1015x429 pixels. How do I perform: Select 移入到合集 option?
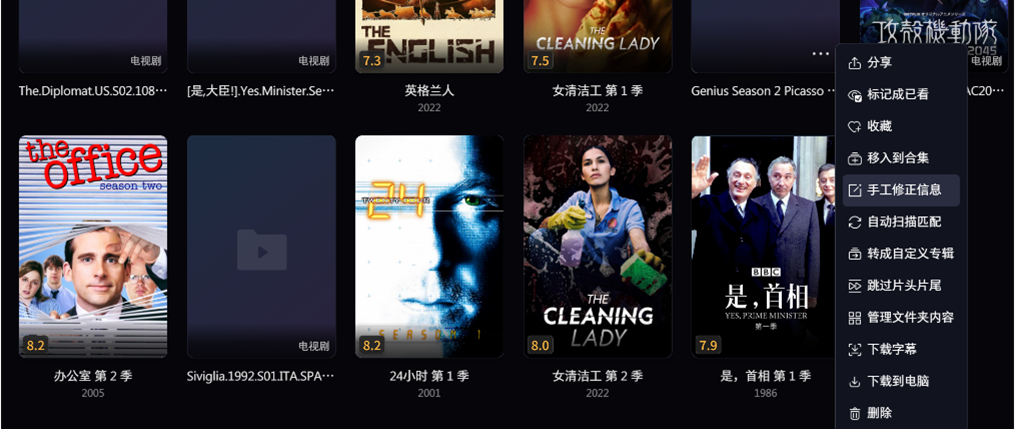pos(897,158)
